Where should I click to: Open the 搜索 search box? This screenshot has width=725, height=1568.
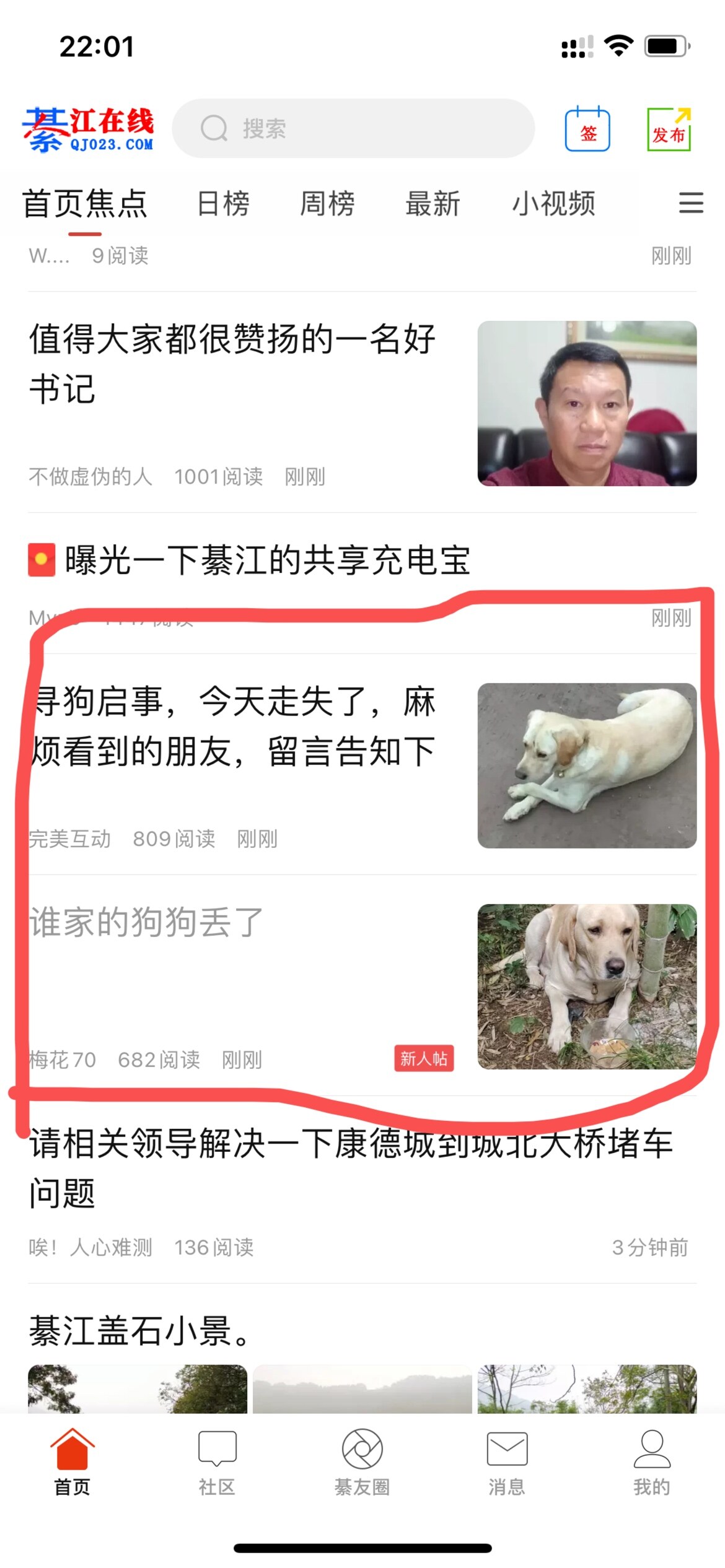(x=353, y=129)
